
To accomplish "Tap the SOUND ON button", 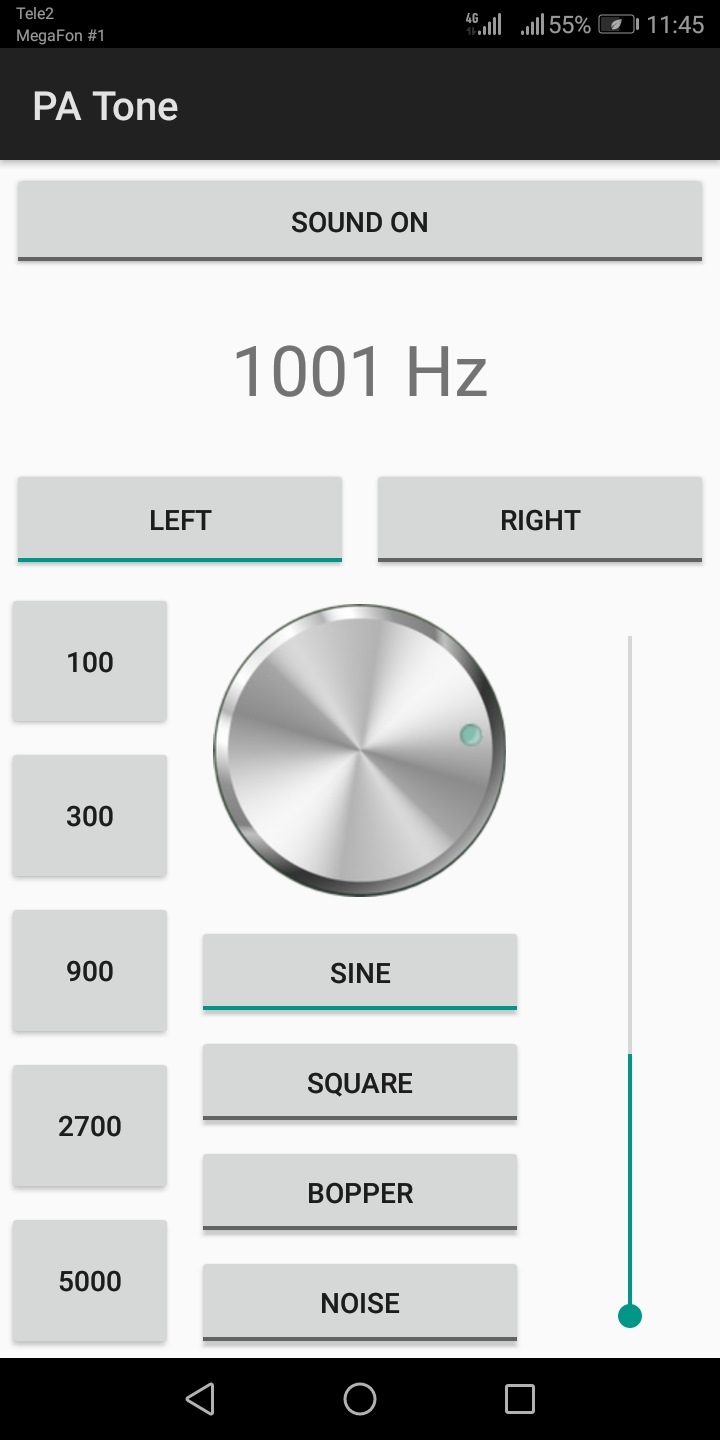I will coord(360,222).
